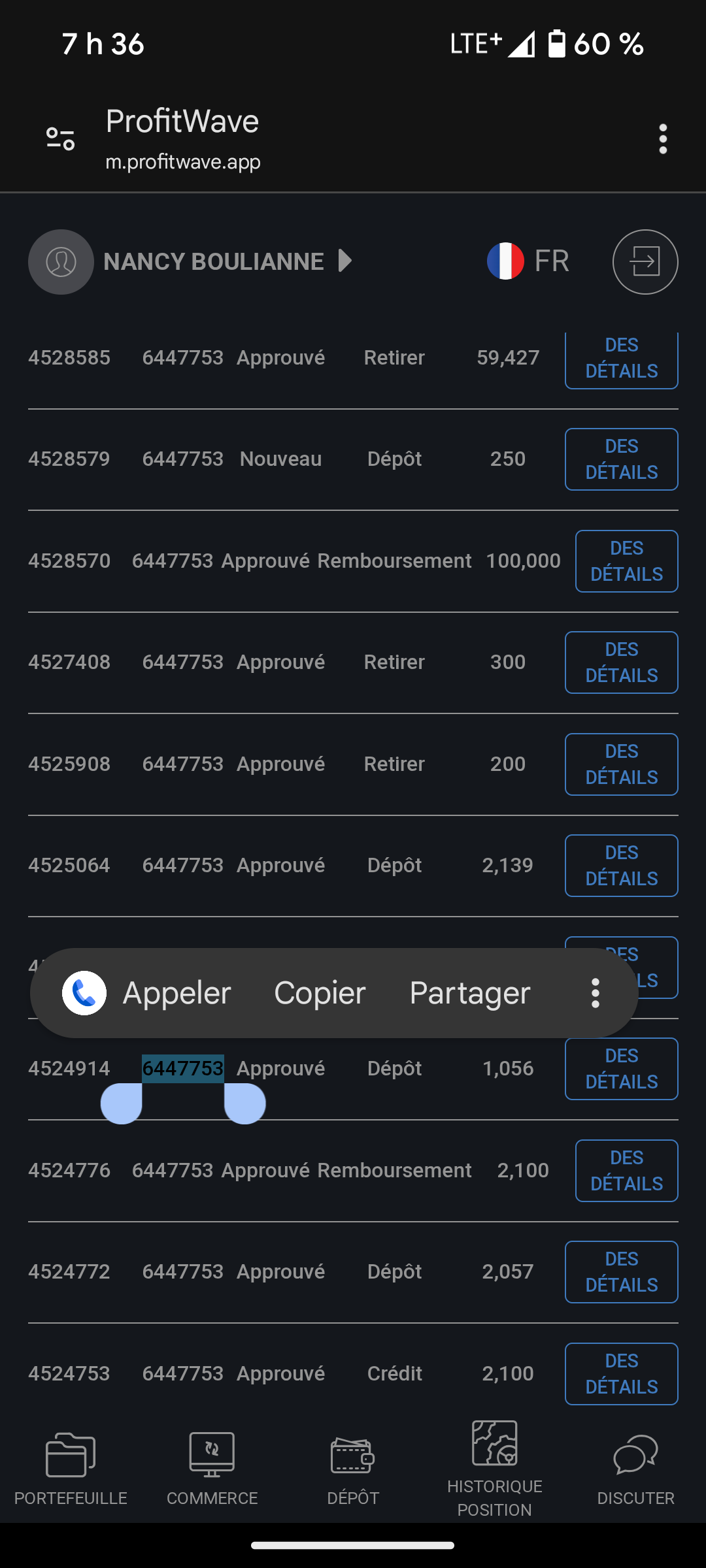Screen dimensions: 706x1568
Task: Show details for transaction 4524776
Action: pyautogui.click(x=626, y=1171)
